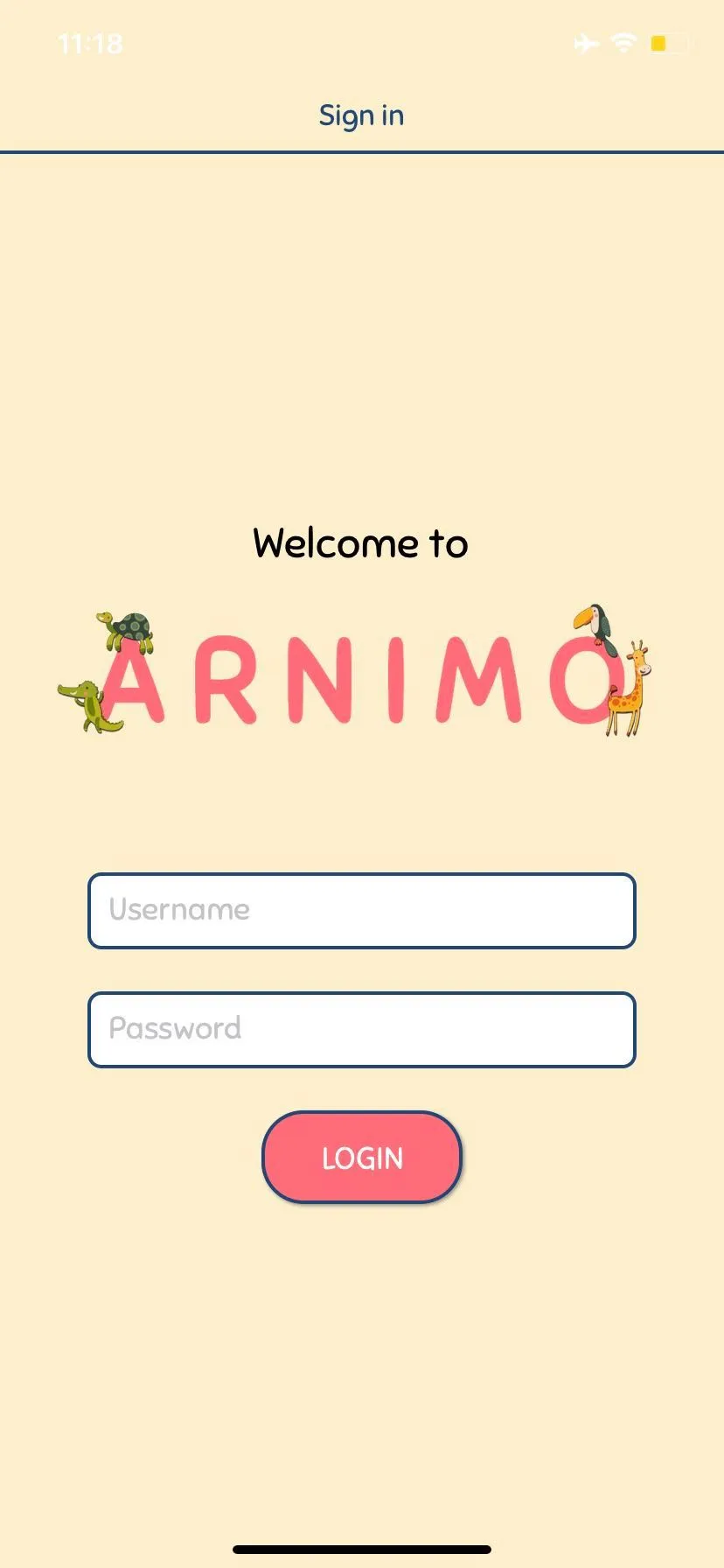Hit the LOGIN button
This screenshot has width=724, height=1568.
[x=361, y=1158]
